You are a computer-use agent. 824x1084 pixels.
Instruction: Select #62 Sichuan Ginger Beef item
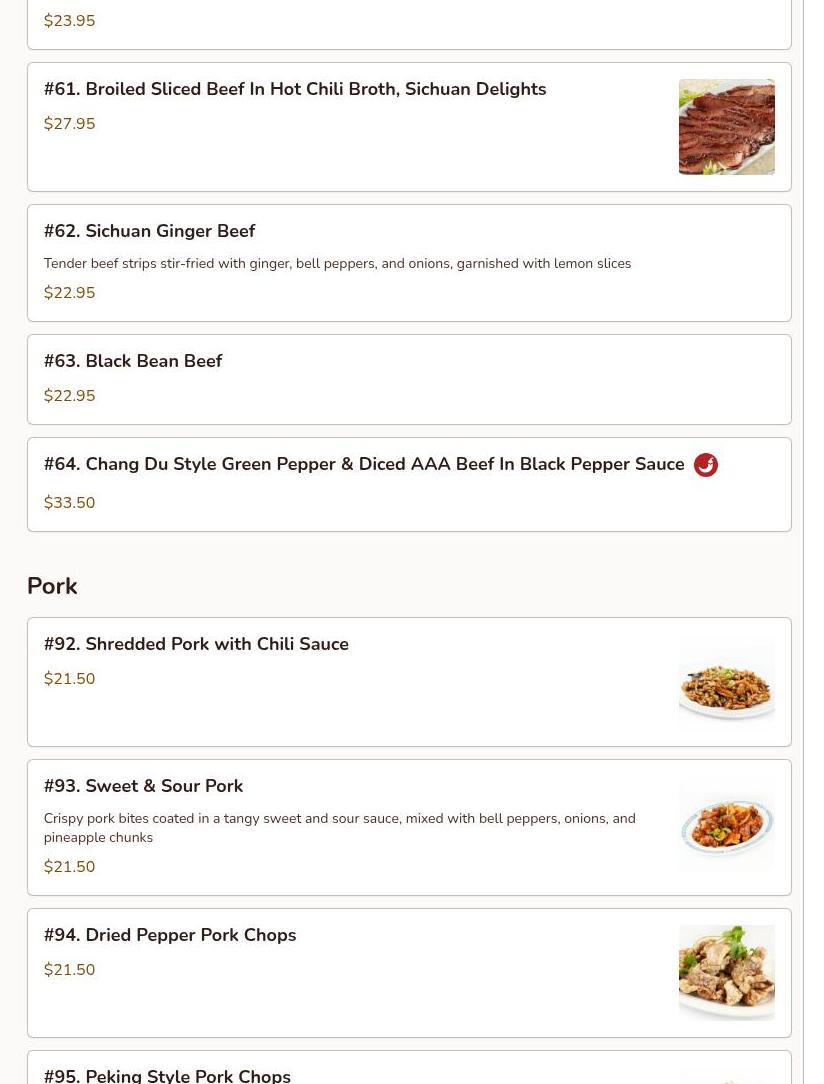pos(150,232)
